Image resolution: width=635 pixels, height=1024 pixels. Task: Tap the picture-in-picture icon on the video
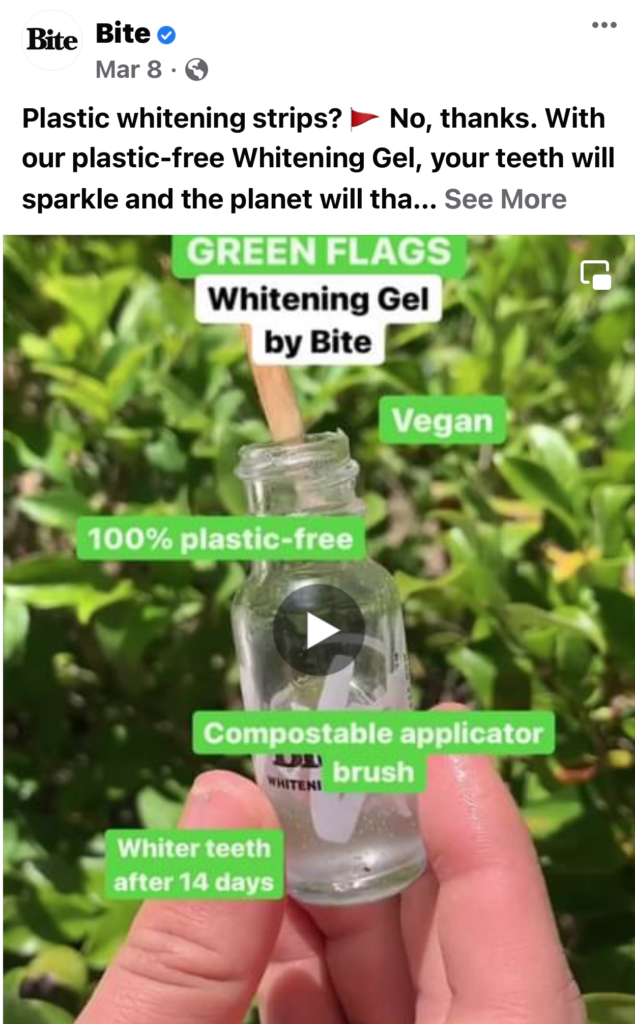pyautogui.click(x=596, y=275)
